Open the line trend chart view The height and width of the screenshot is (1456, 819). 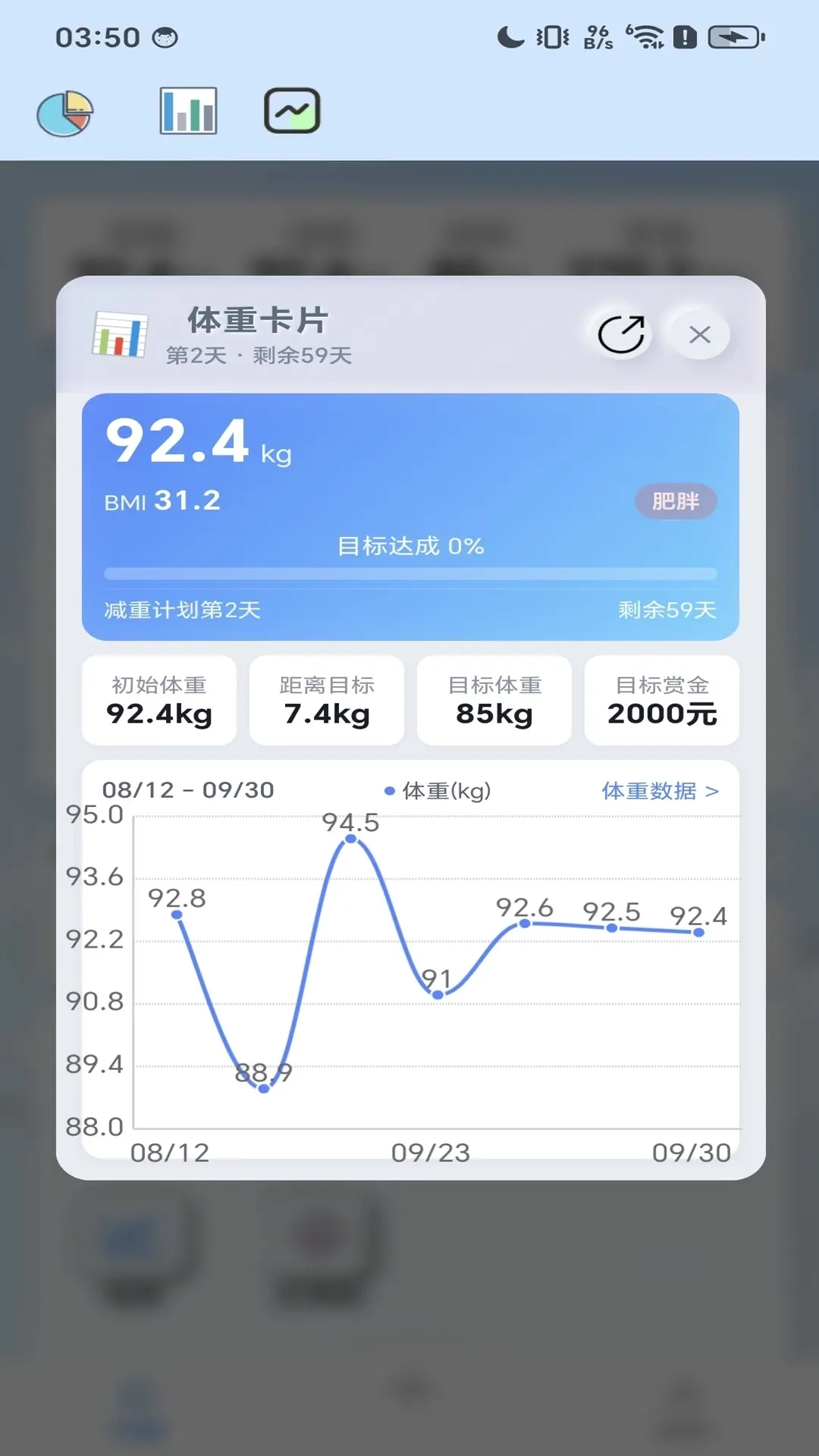[293, 110]
